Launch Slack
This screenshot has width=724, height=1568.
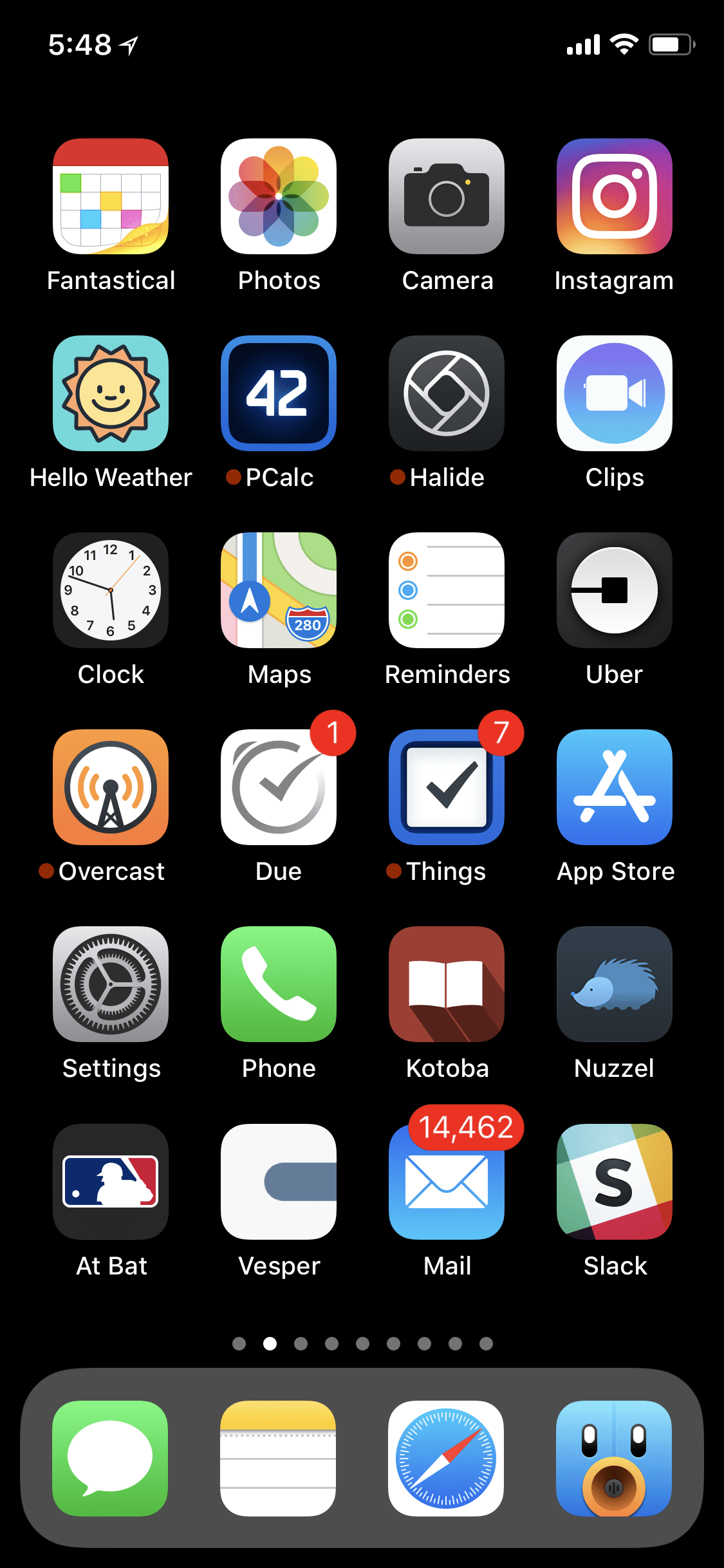coord(615,1182)
